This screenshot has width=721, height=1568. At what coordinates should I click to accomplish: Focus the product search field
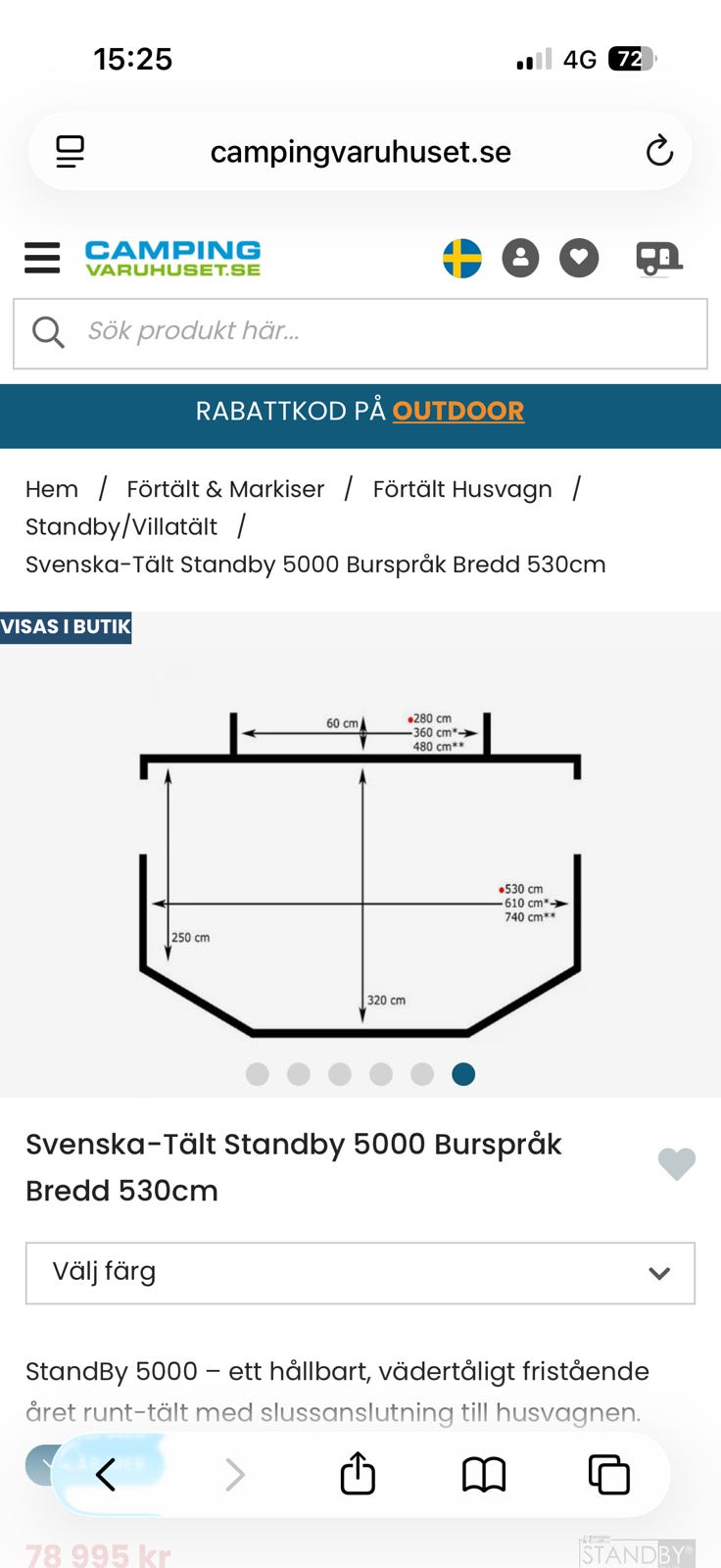click(x=360, y=333)
